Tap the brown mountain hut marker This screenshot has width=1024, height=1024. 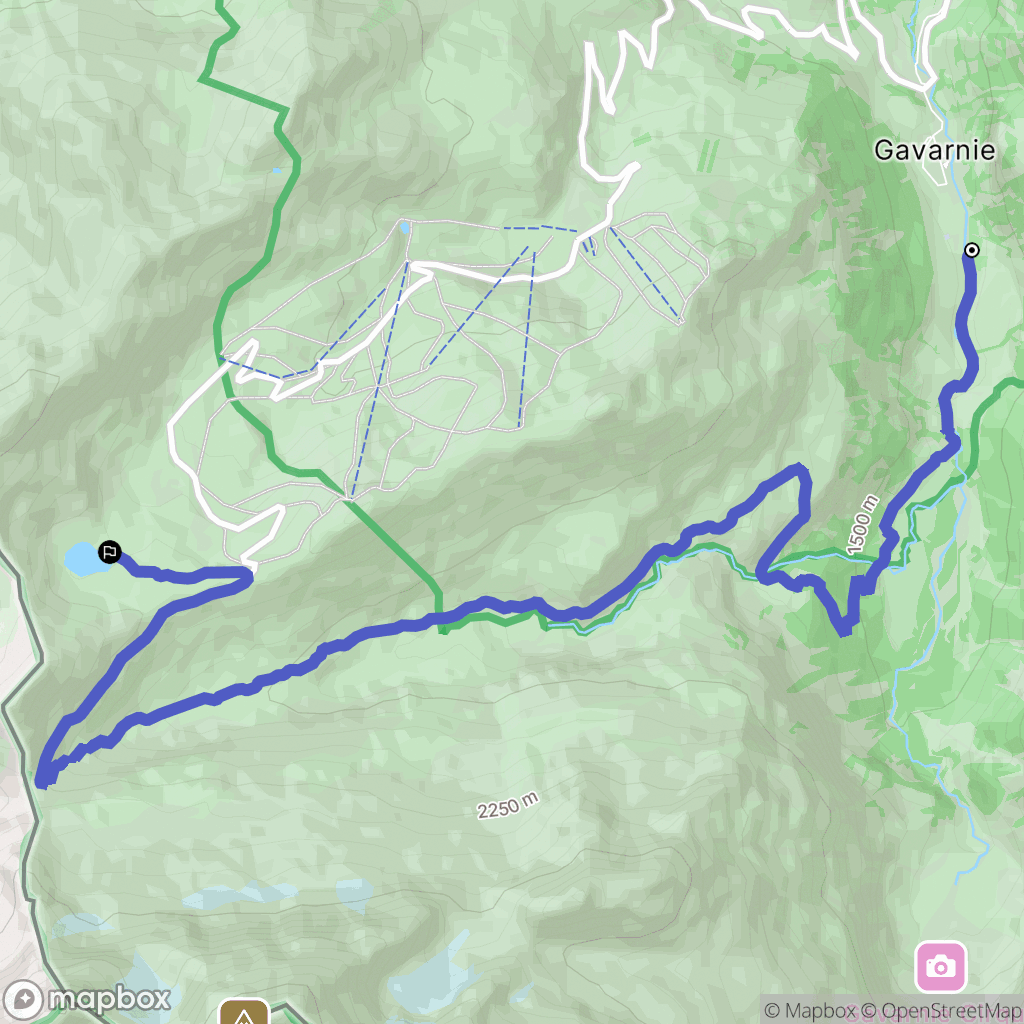pyautogui.click(x=244, y=1012)
